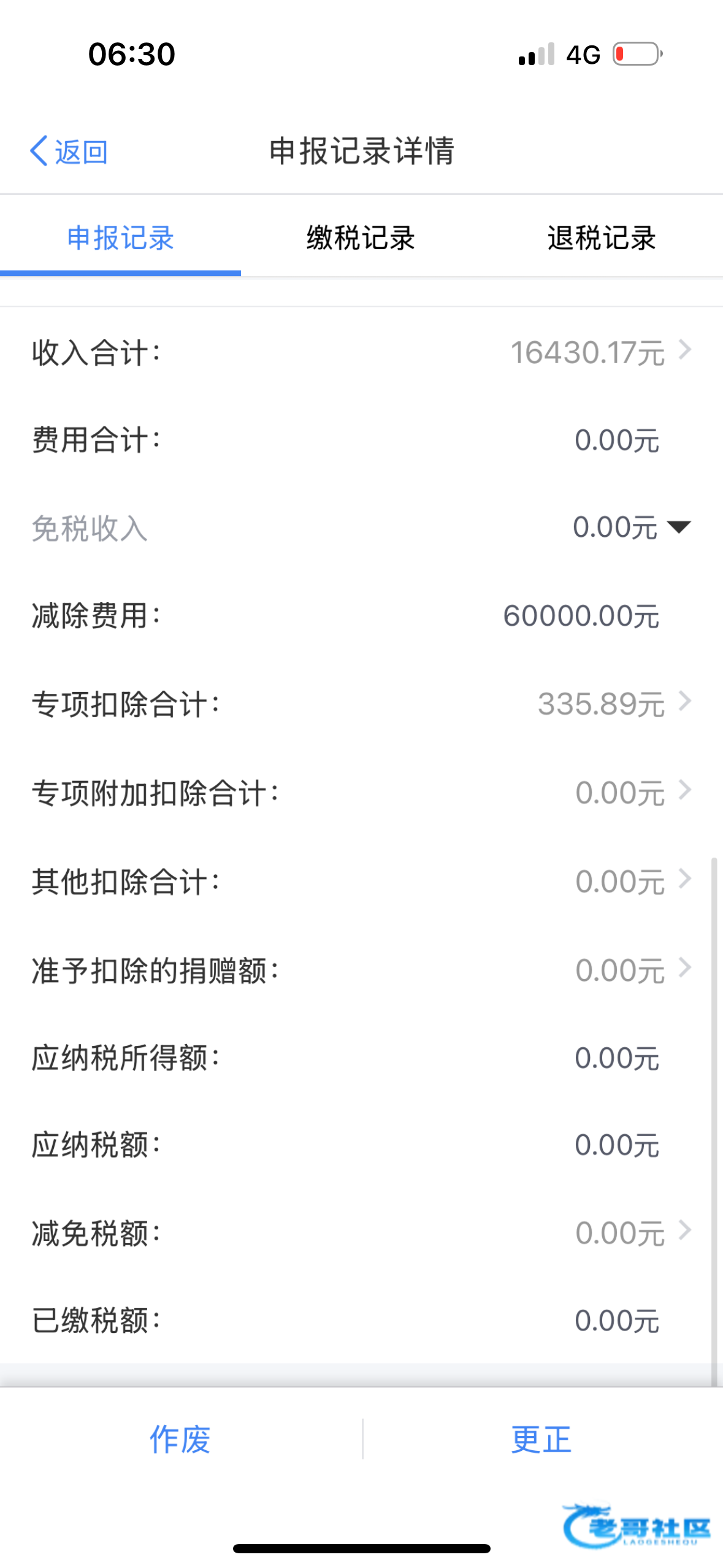Open the 其他扣除合计 row
The height and width of the screenshot is (1568, 723).
tap(361, 881)
